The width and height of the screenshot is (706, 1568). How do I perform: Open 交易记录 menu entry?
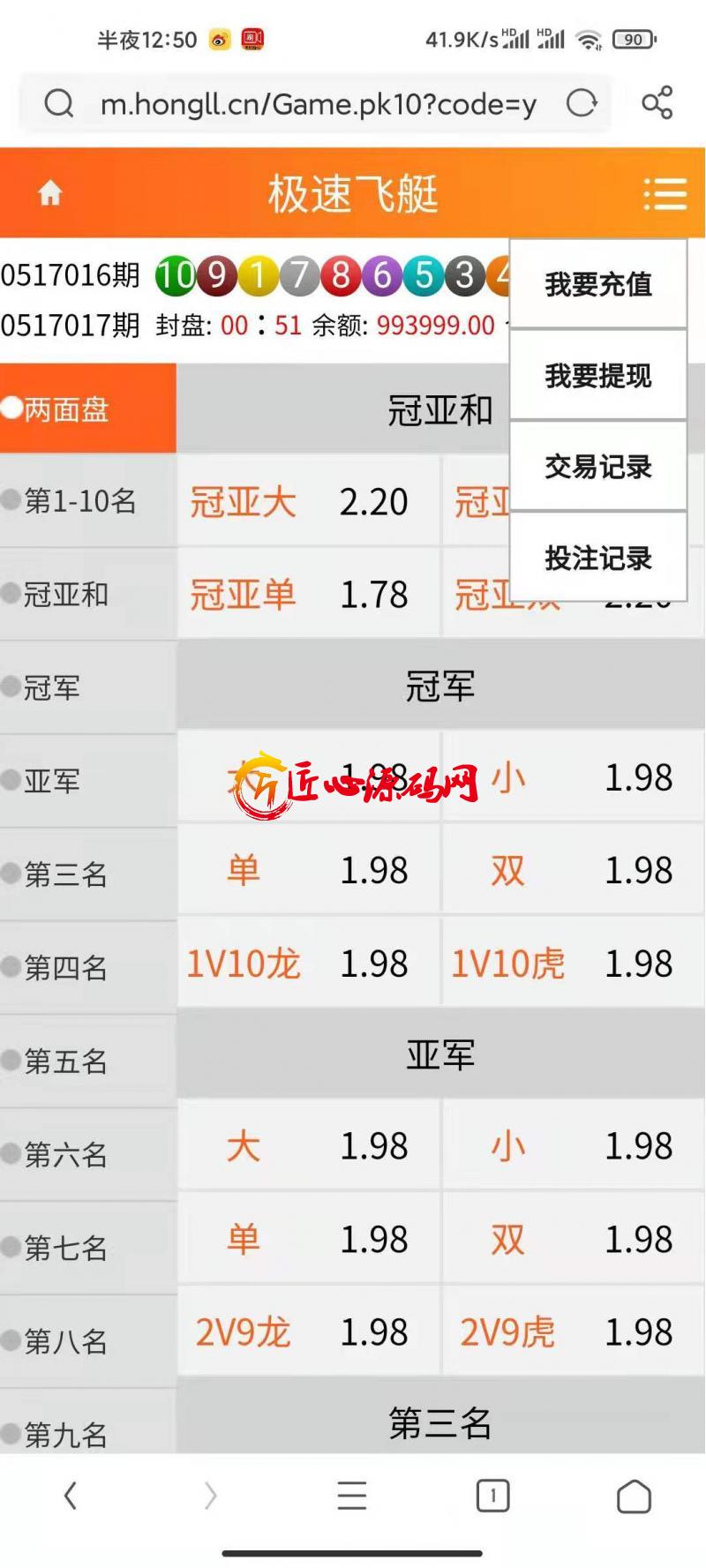pos(598,467)
